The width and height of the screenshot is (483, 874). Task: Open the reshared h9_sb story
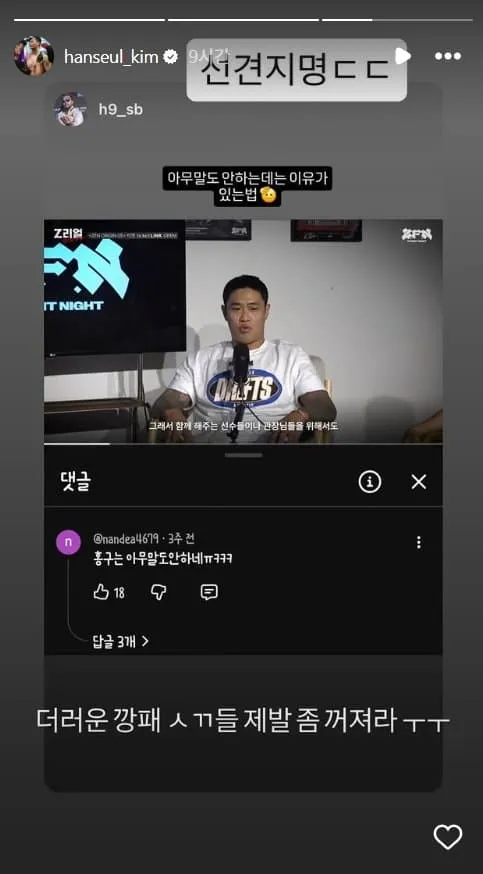pyautogui.click(x=243, y=436)
